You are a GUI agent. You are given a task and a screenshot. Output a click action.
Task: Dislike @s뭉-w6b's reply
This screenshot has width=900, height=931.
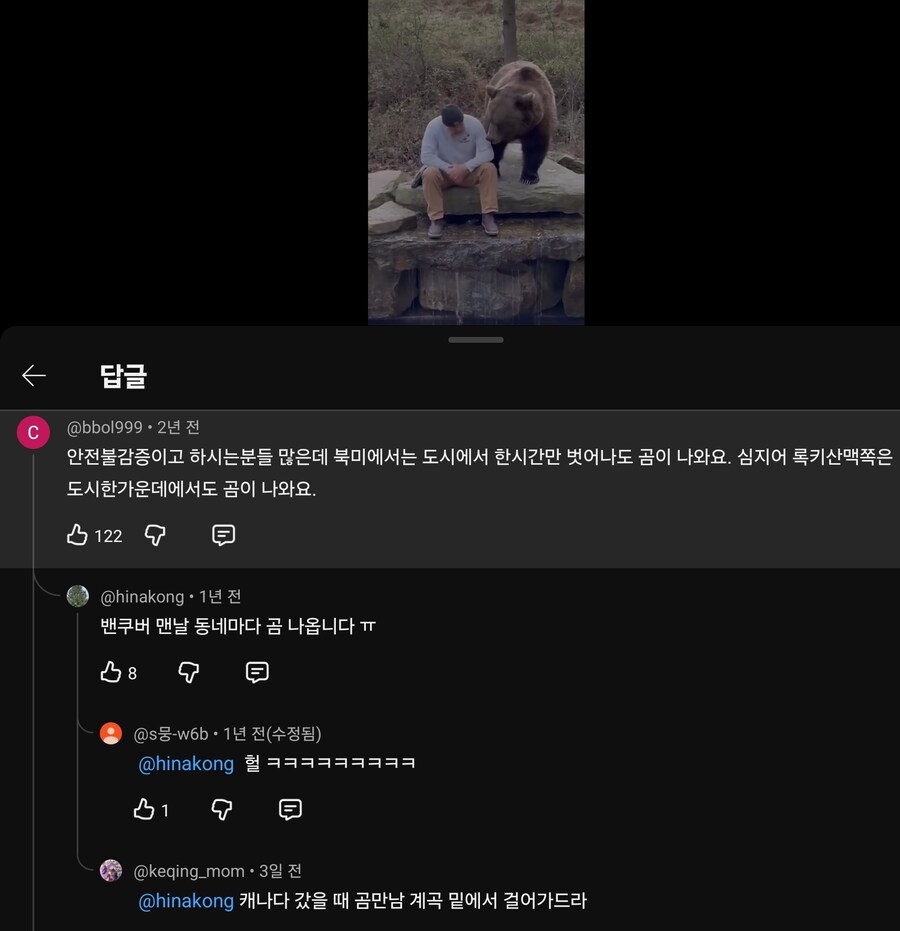[x=222, y=809]
